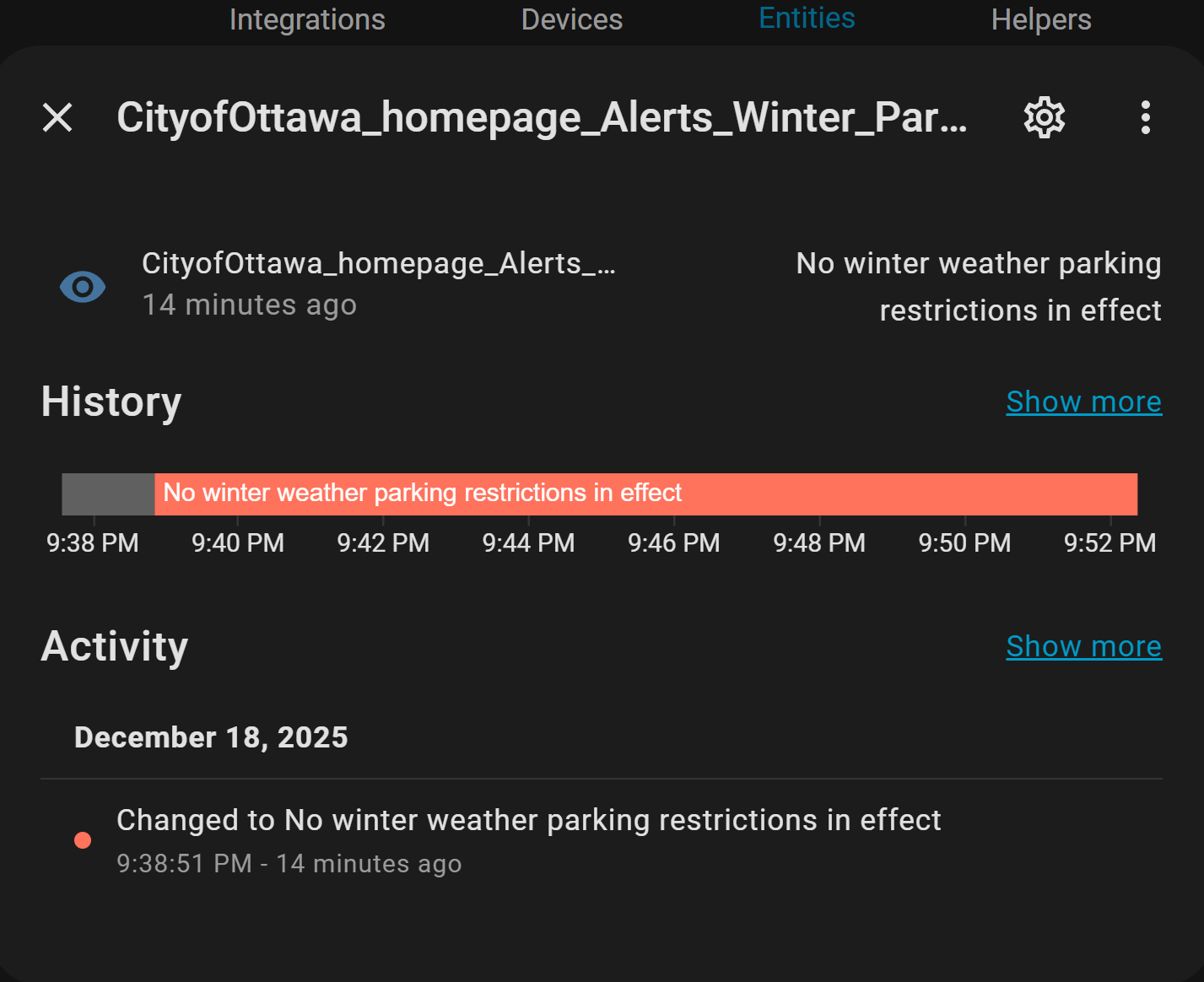Close the entity details dialog
Viewport: 1204px width, 982px height.
pos(57,118)
